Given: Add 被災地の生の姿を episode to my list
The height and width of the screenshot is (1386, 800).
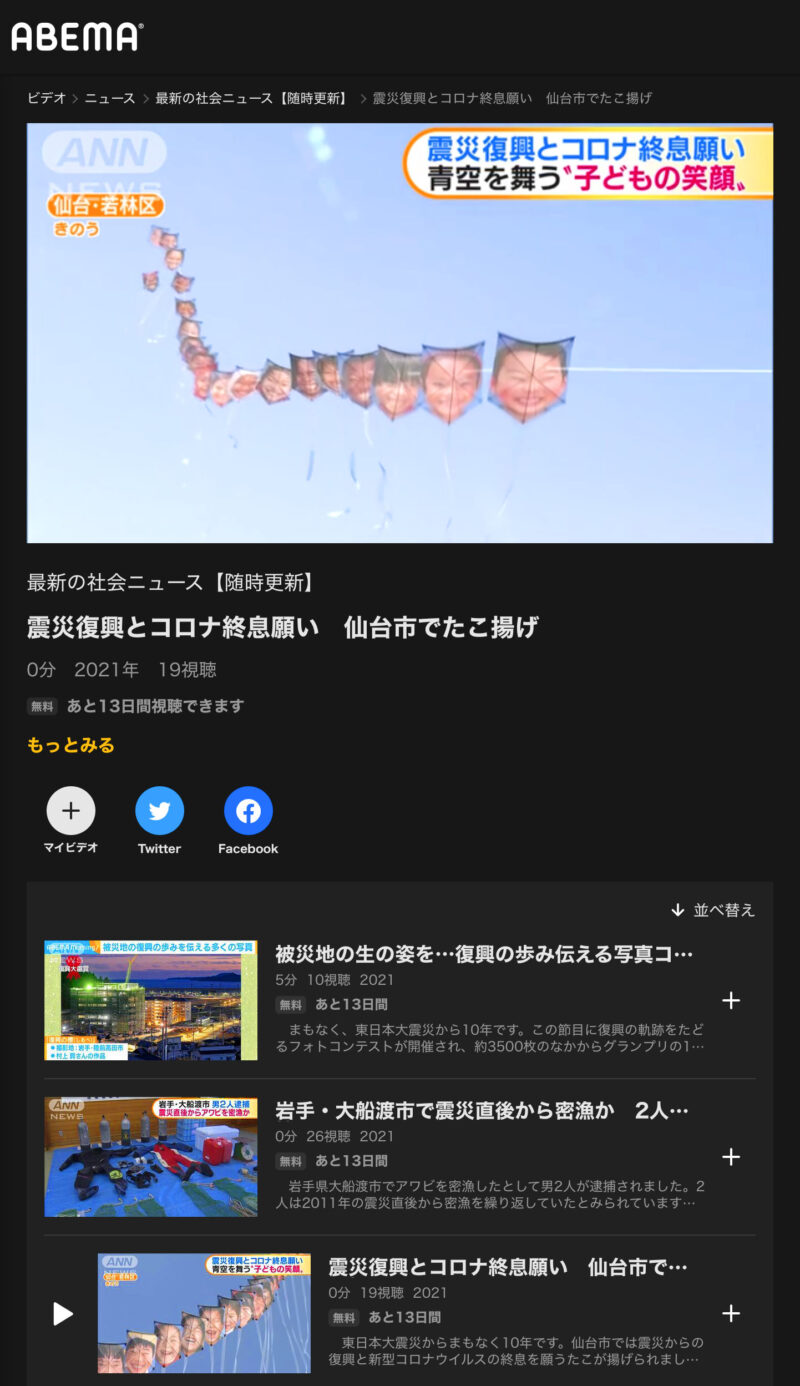Looking at the screenshot, I should click(731, 1001).
